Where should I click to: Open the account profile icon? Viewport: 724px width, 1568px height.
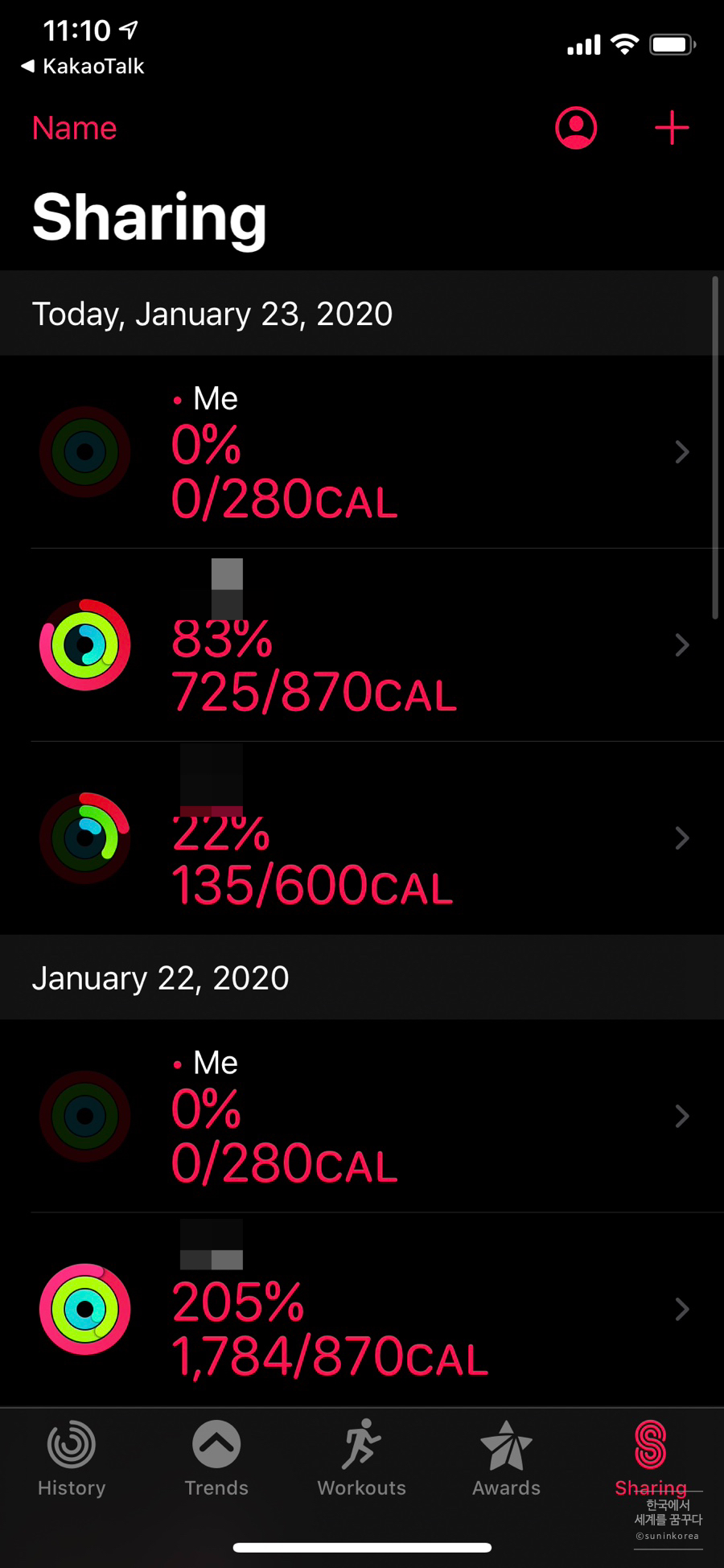click(x=576, y=128)
